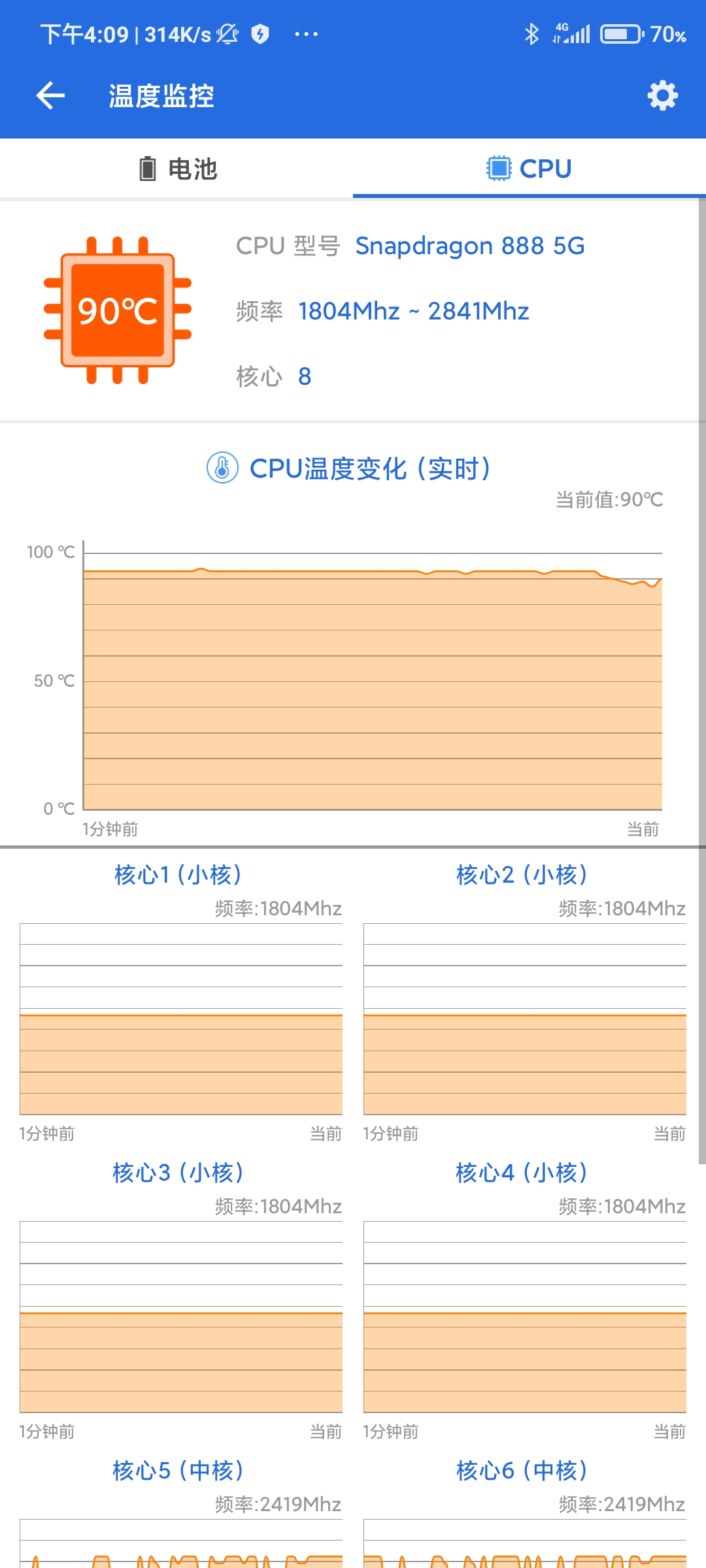Open the settings gear icon

662,96
